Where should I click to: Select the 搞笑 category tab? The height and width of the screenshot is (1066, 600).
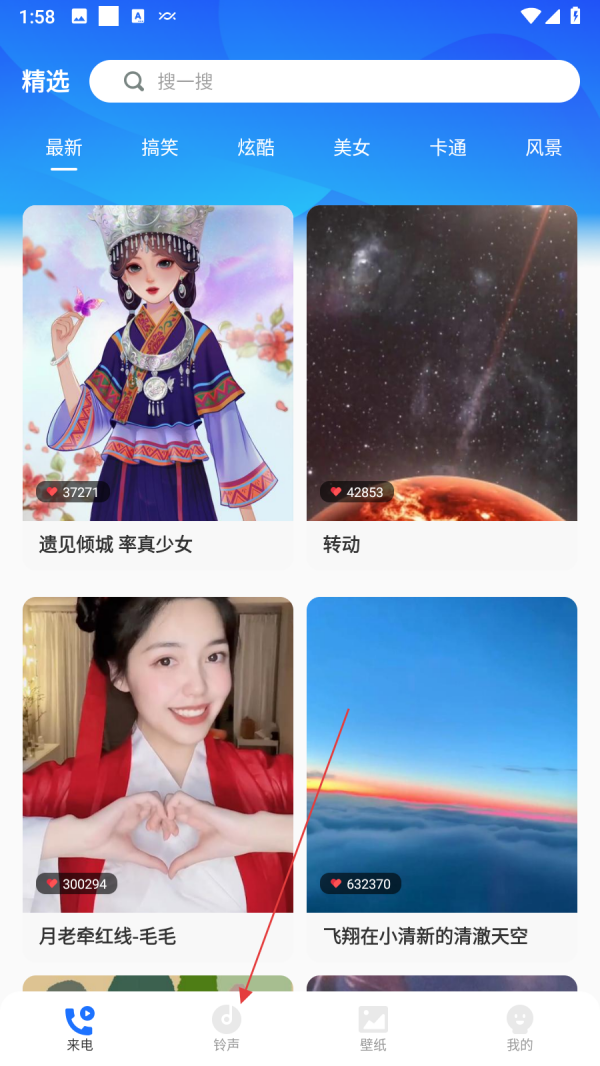coord(160,148)
